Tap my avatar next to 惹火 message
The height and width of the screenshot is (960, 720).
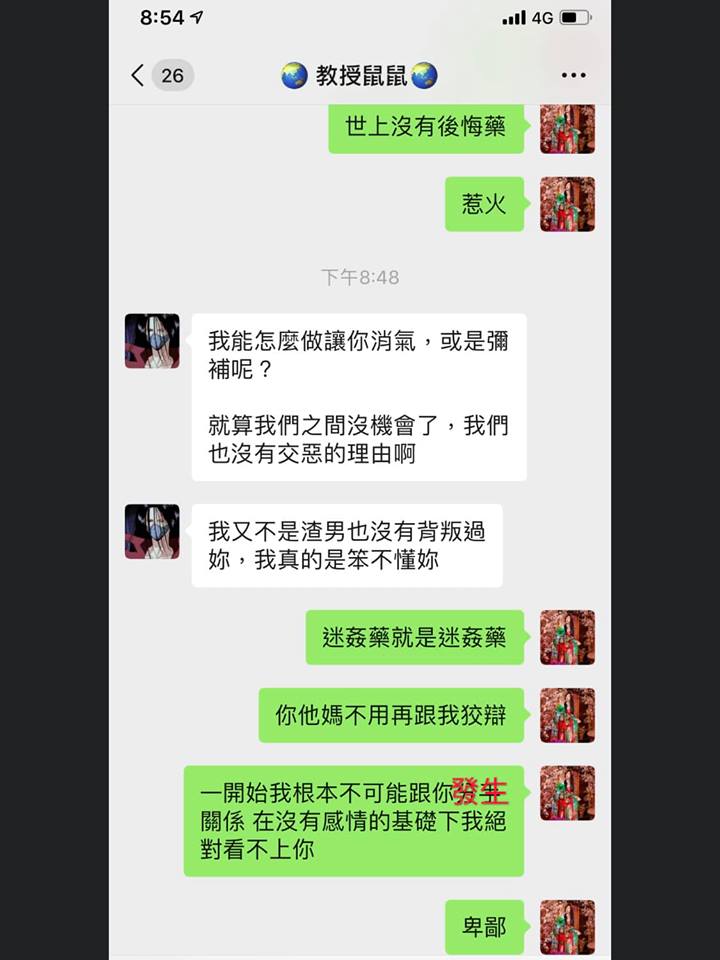tap(567, 204)
